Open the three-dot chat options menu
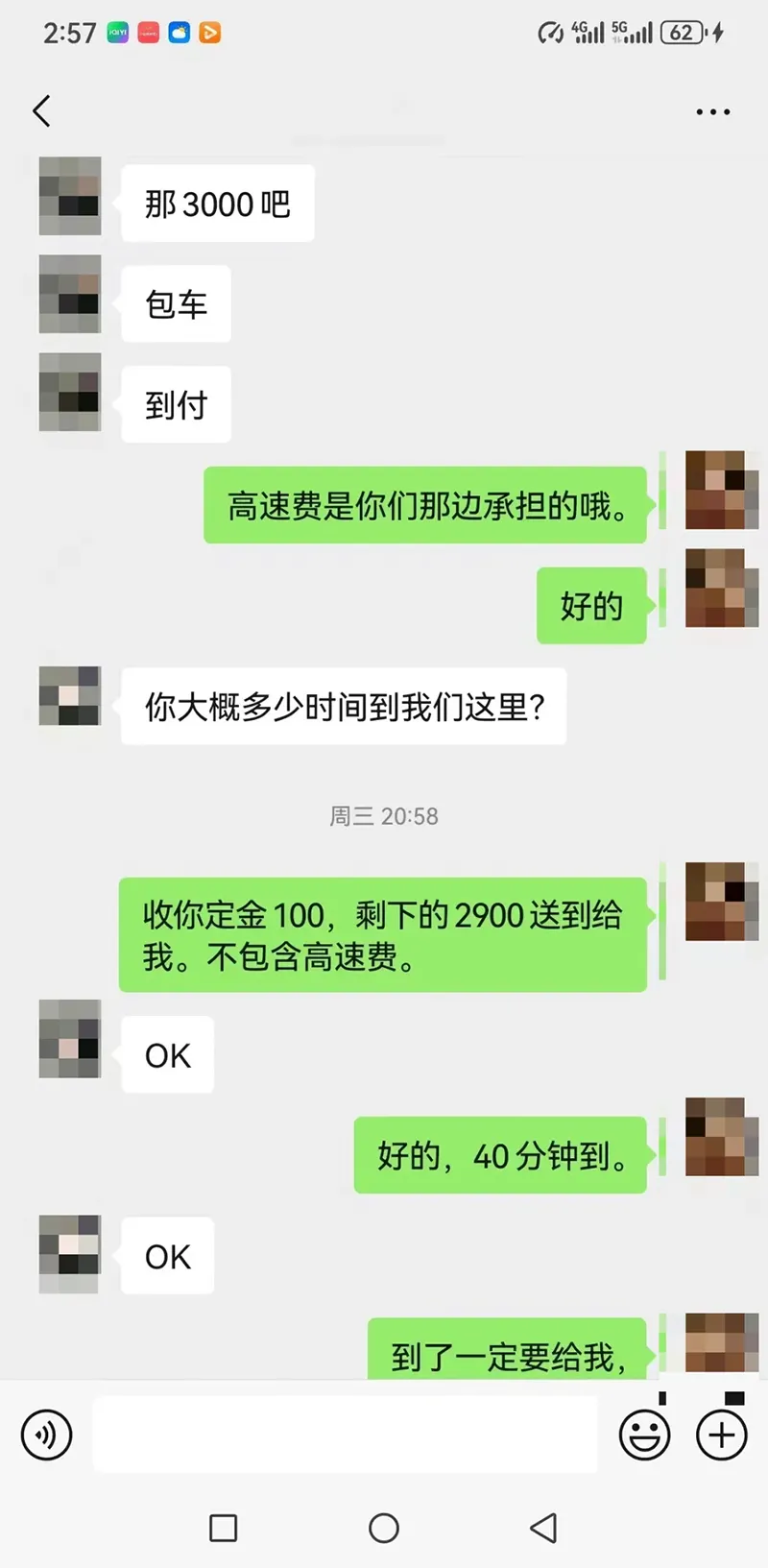 (x=712, y=112)
